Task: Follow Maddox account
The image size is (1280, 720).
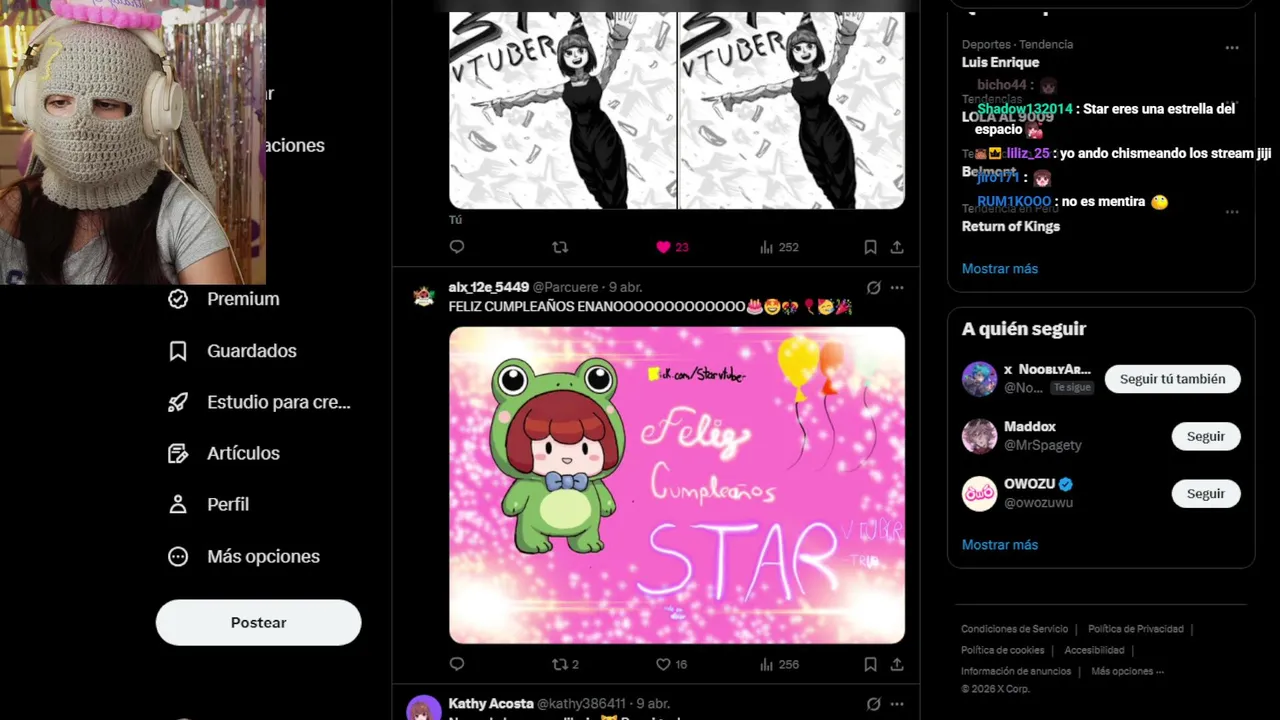Action: (1205, 436)
